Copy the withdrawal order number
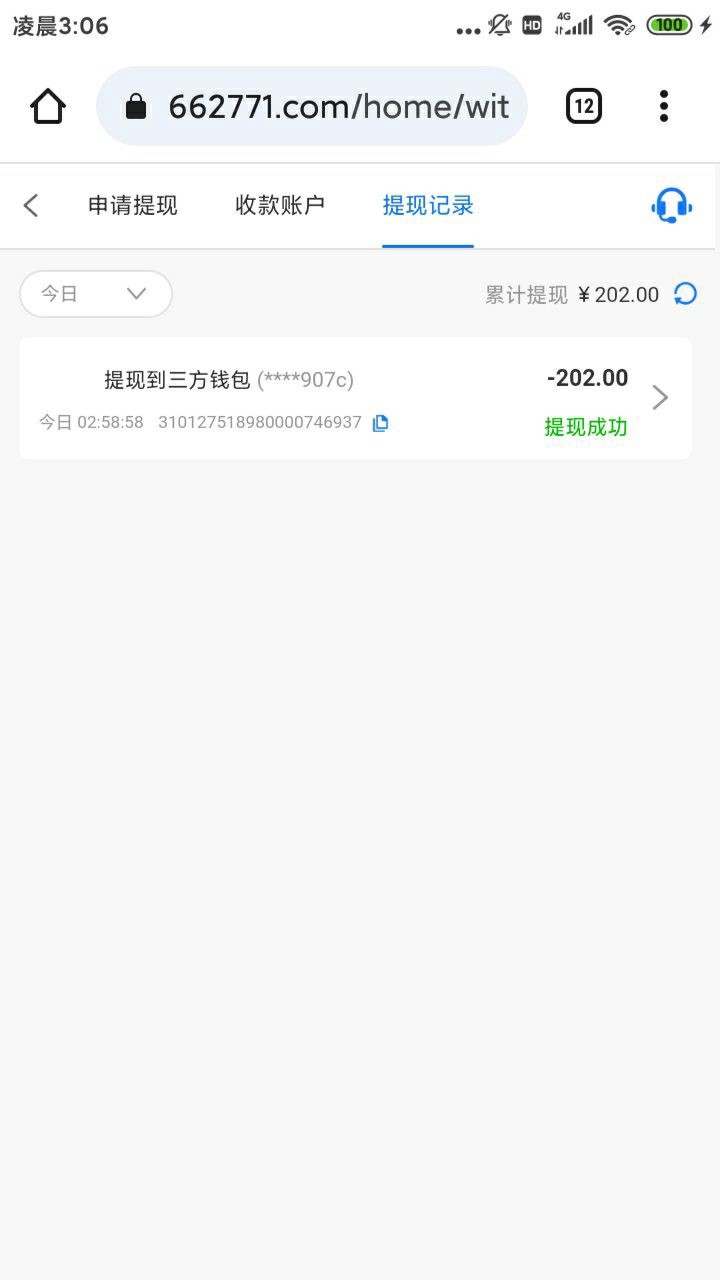 point(380,423)
